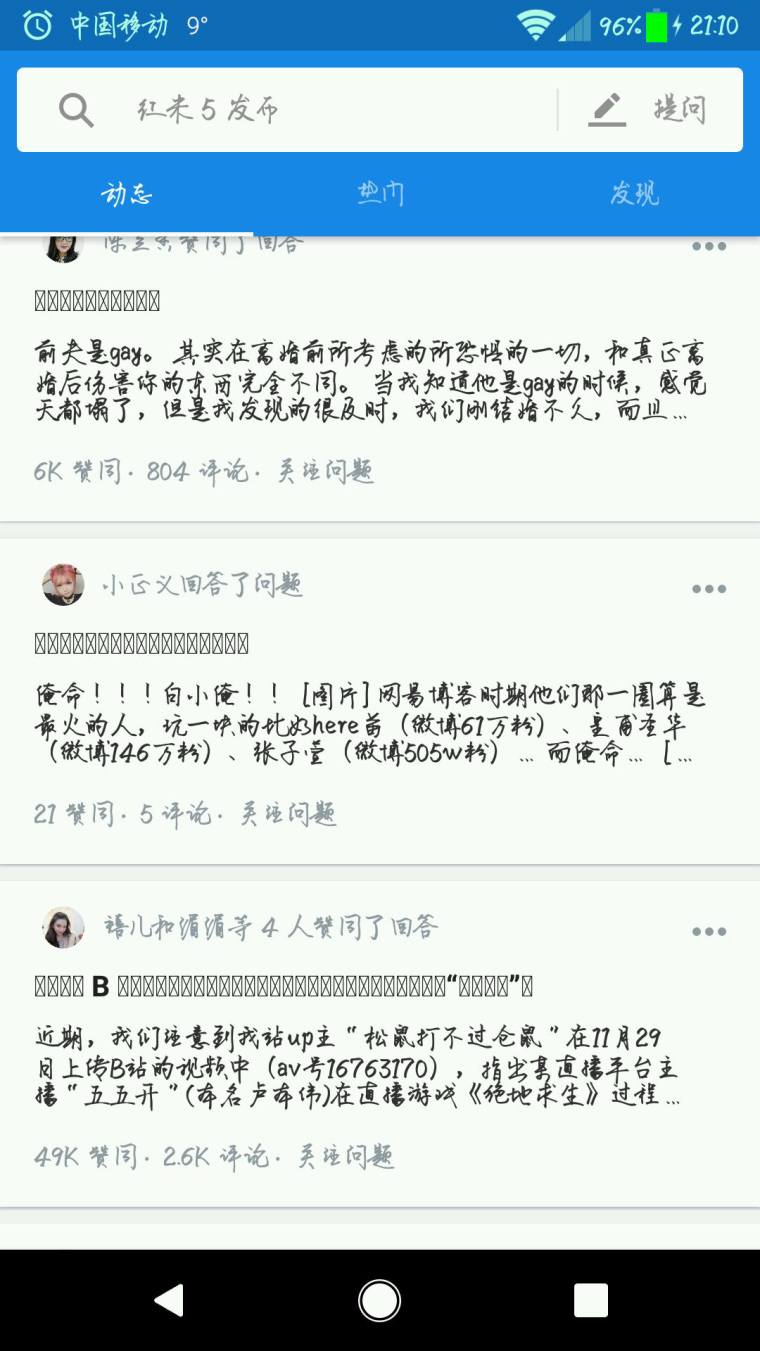Select the 动态 tab
760x1351 pixels.
coord(127,193)
